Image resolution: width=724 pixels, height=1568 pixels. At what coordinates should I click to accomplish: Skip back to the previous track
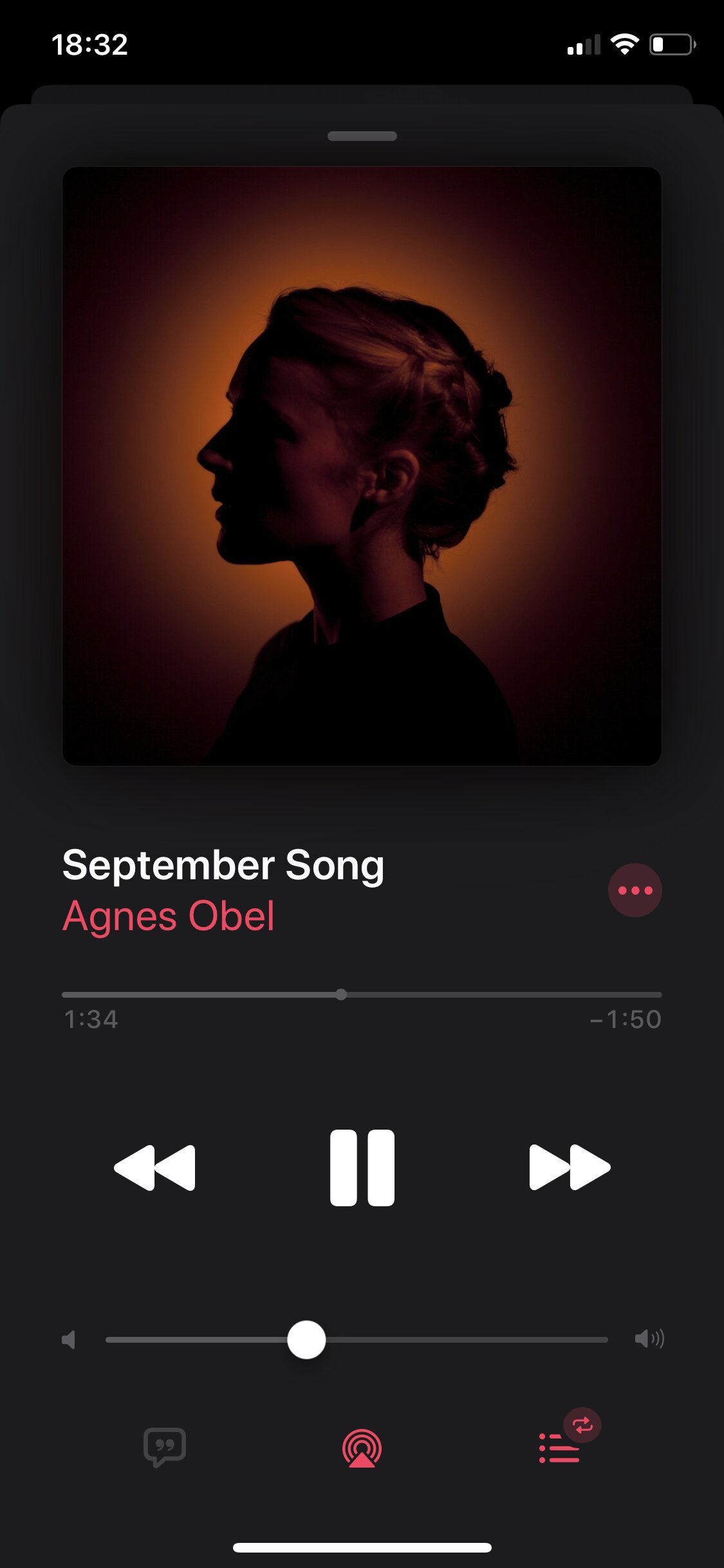[x=154, y=1167]
